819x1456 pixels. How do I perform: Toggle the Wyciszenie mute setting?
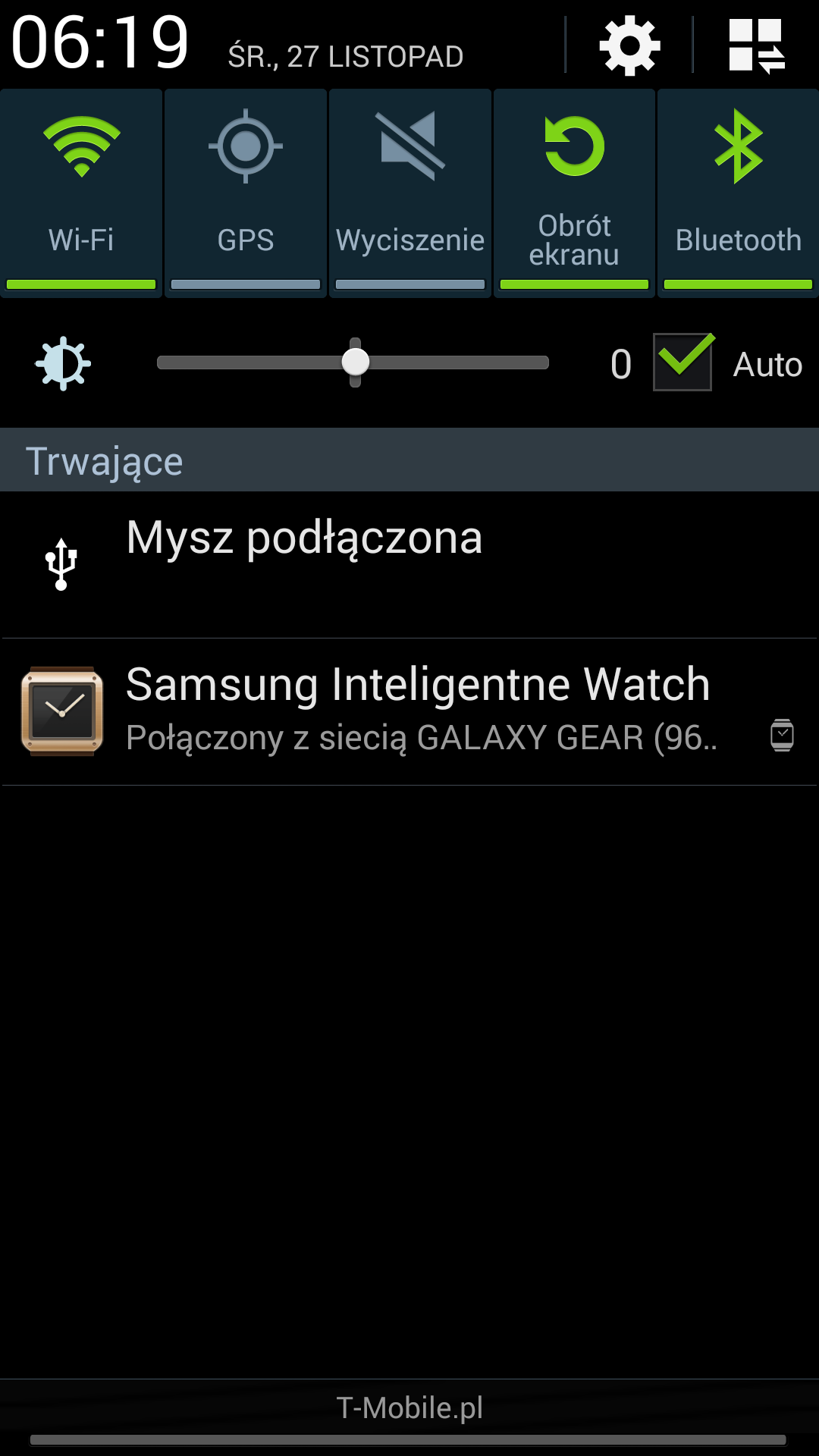(410, 193)
